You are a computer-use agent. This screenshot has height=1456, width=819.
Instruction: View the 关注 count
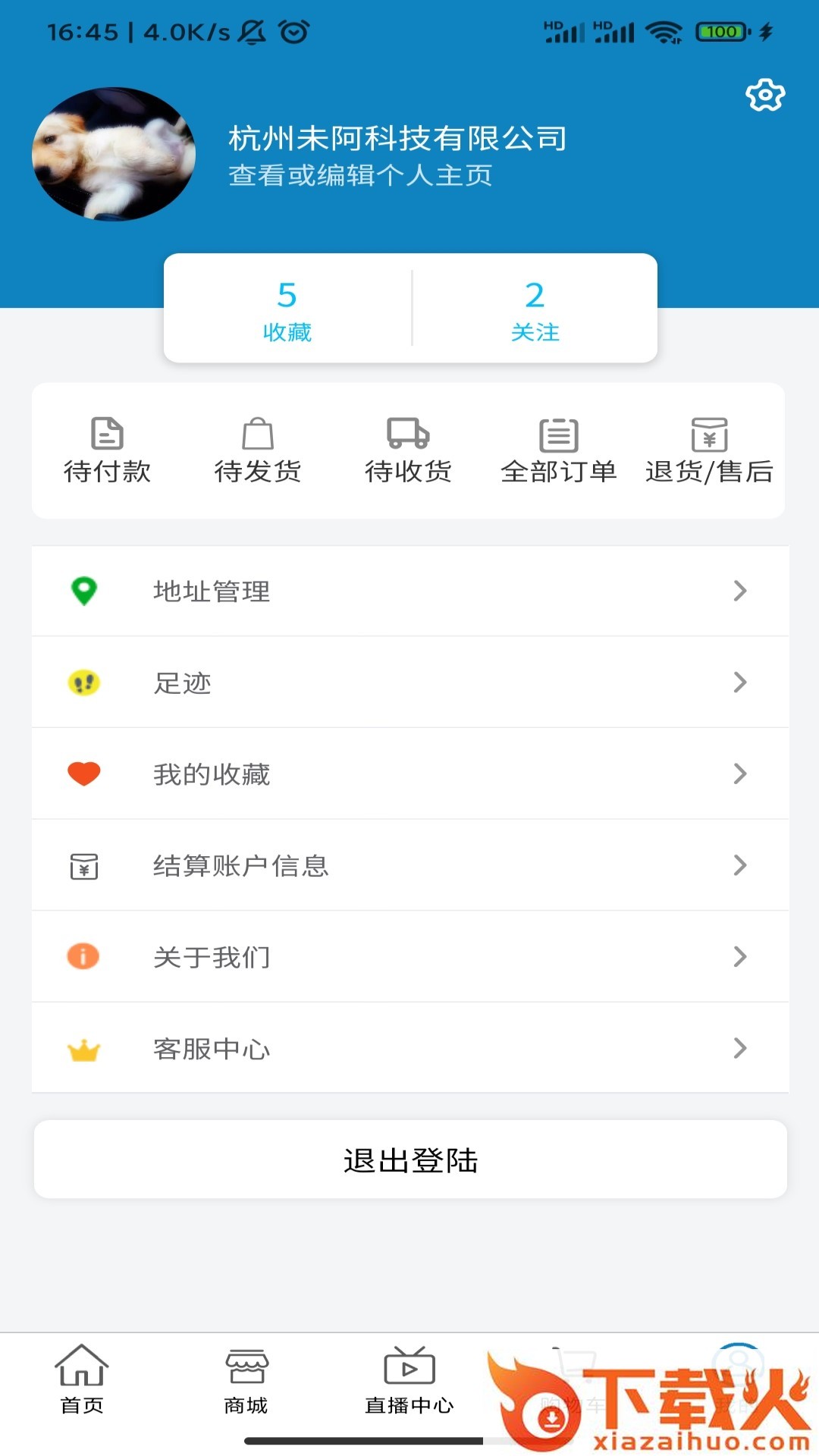pos(535,309)
